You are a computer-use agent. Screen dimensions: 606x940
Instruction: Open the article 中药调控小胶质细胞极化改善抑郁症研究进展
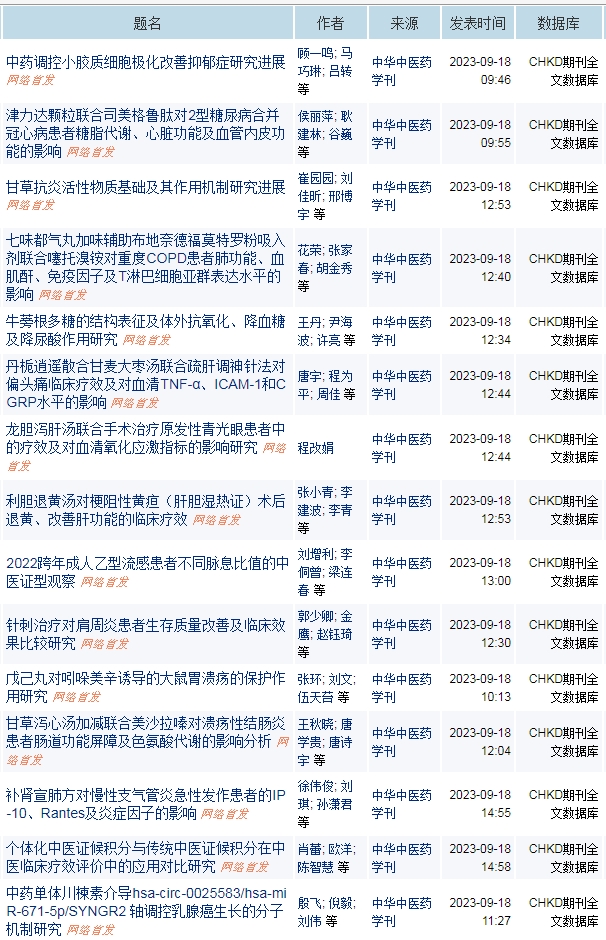tap(145, 62)
